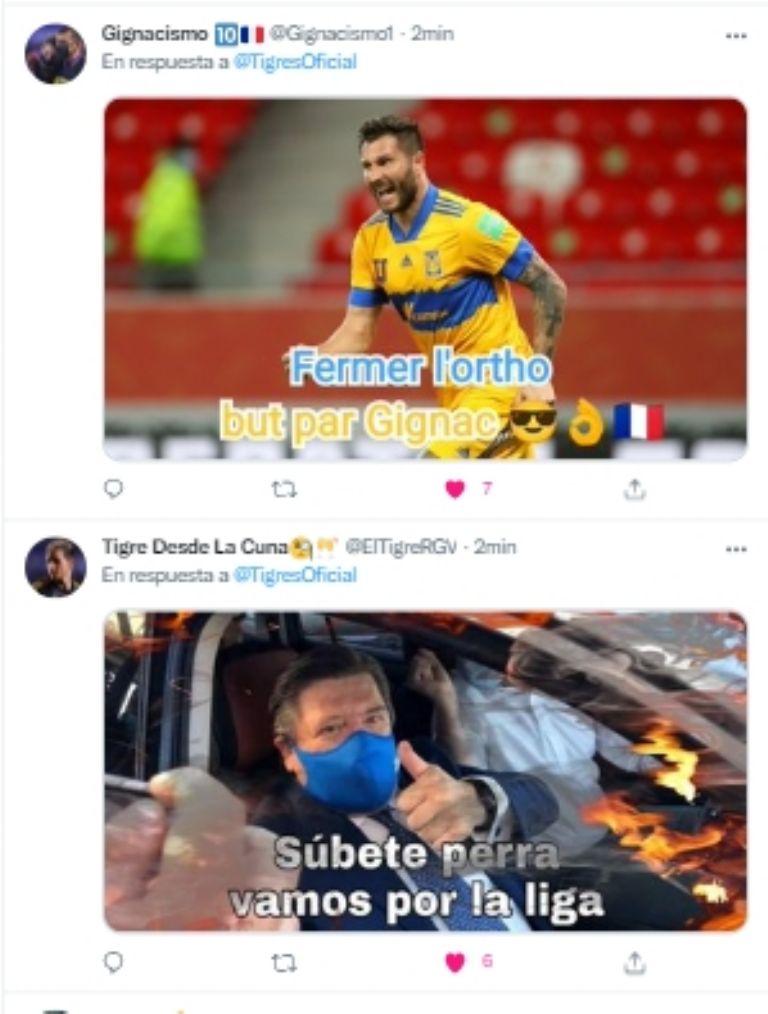Open Gignacismo's profile avatar
The height and width of the screenshot is (1014, 768).
[55, 54]
